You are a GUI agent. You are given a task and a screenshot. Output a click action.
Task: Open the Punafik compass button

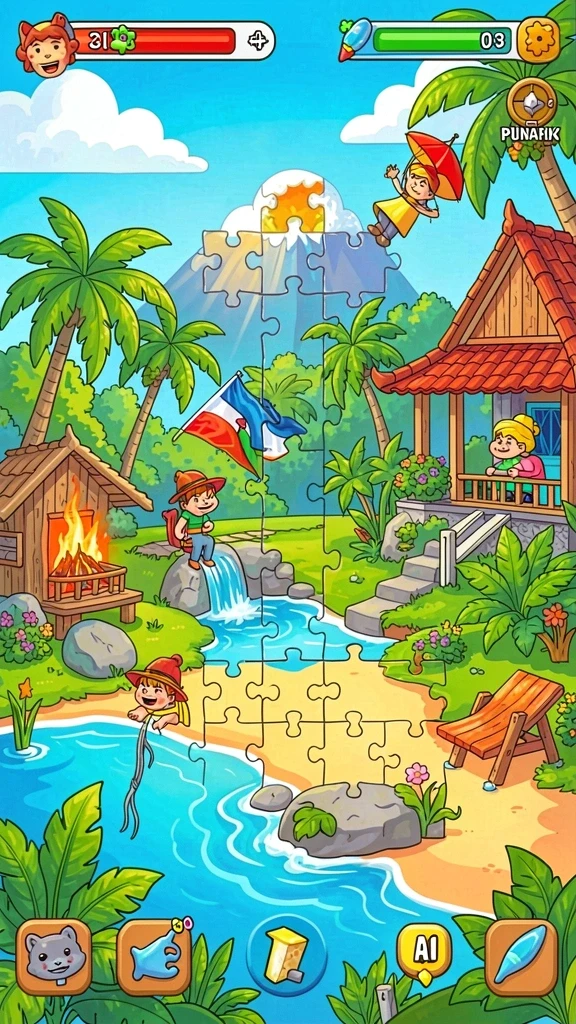coord(531,103)
